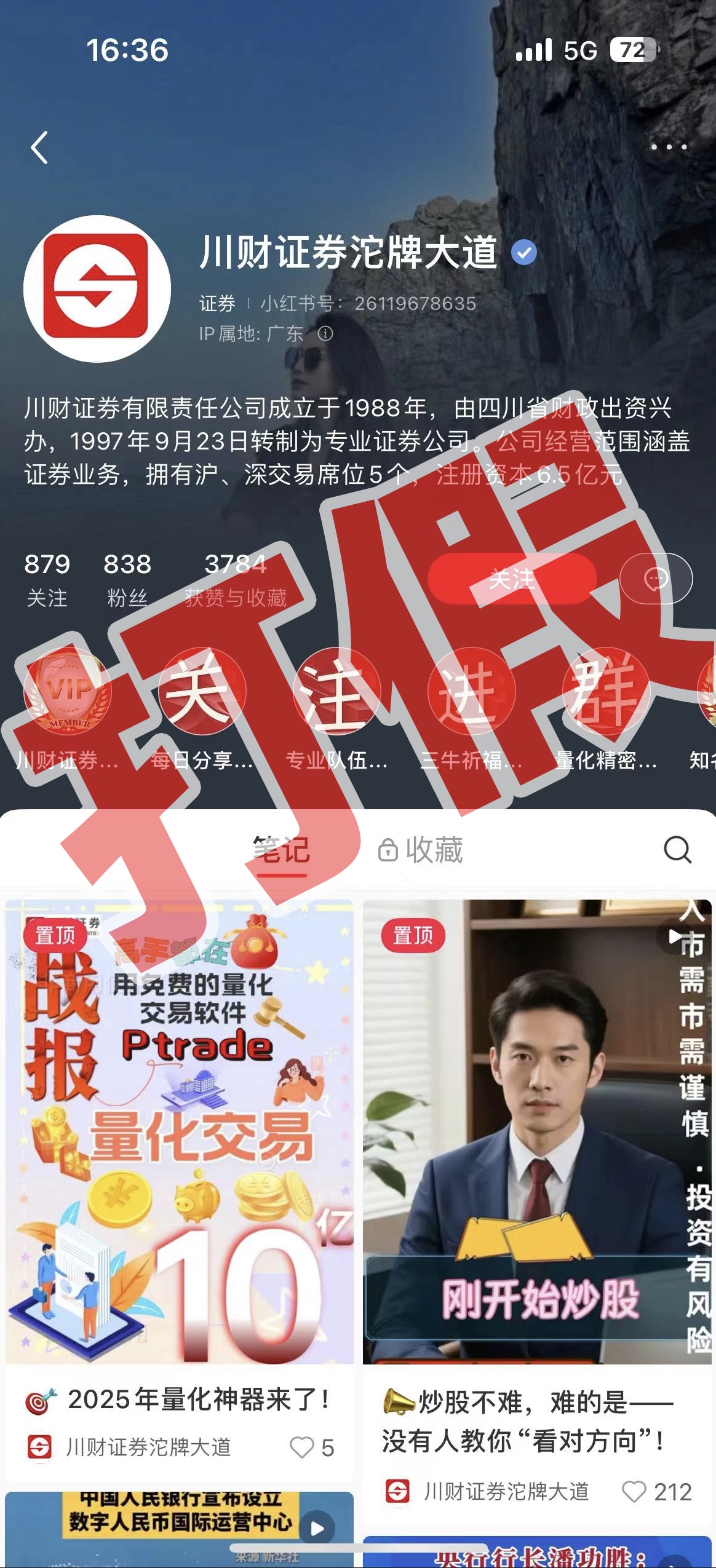The image size is (716, 1568).
Task: Go back using the top-left arrow
Action: (39, 148)
